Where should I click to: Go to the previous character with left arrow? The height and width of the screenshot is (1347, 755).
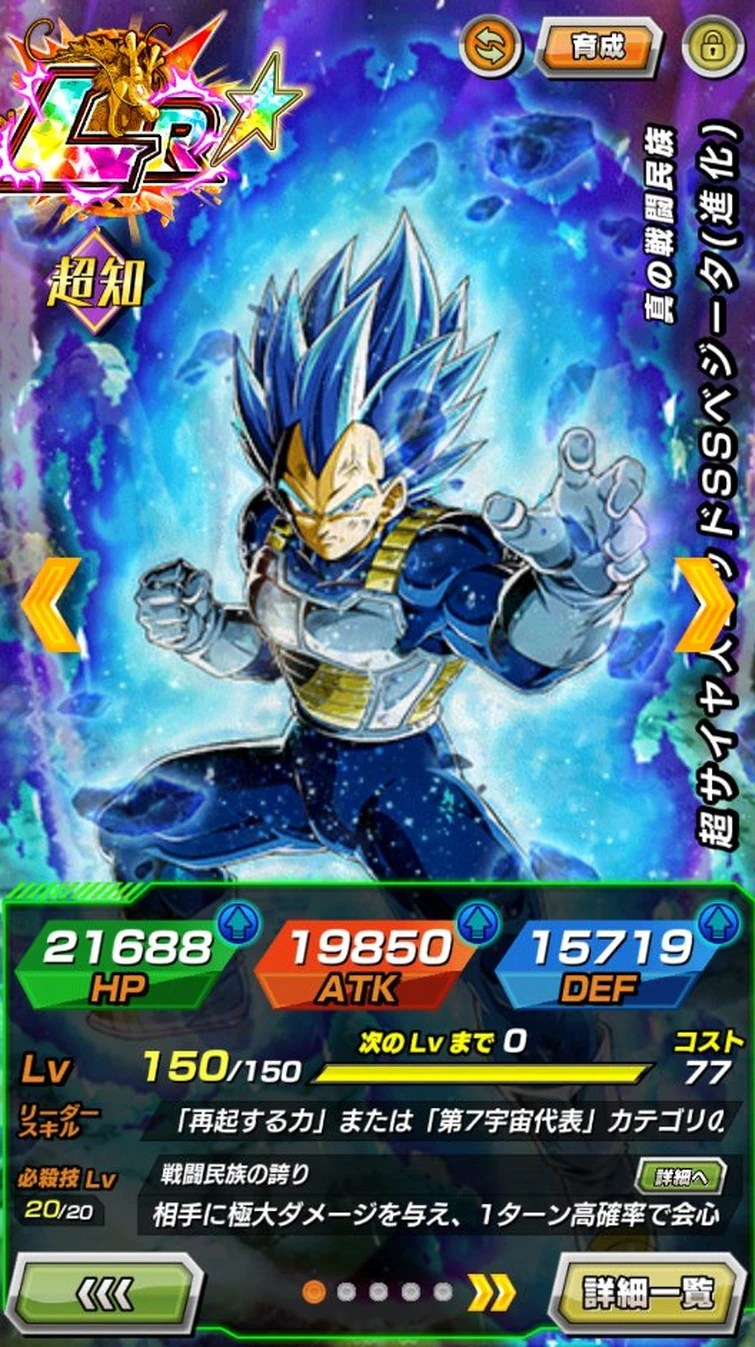(50, 604)
